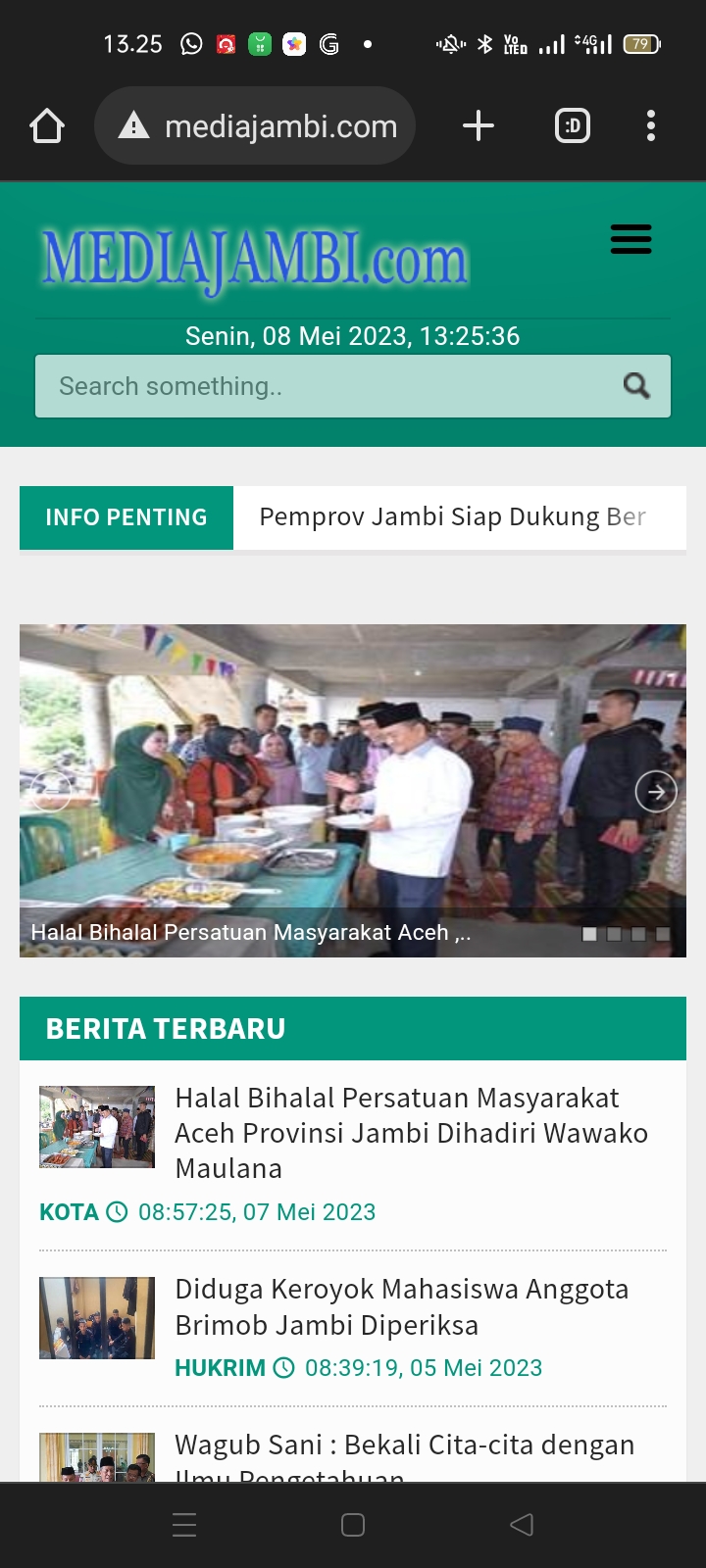Open the tab switcher
This screenshot has width=706, height=1568.
(573, 125)
